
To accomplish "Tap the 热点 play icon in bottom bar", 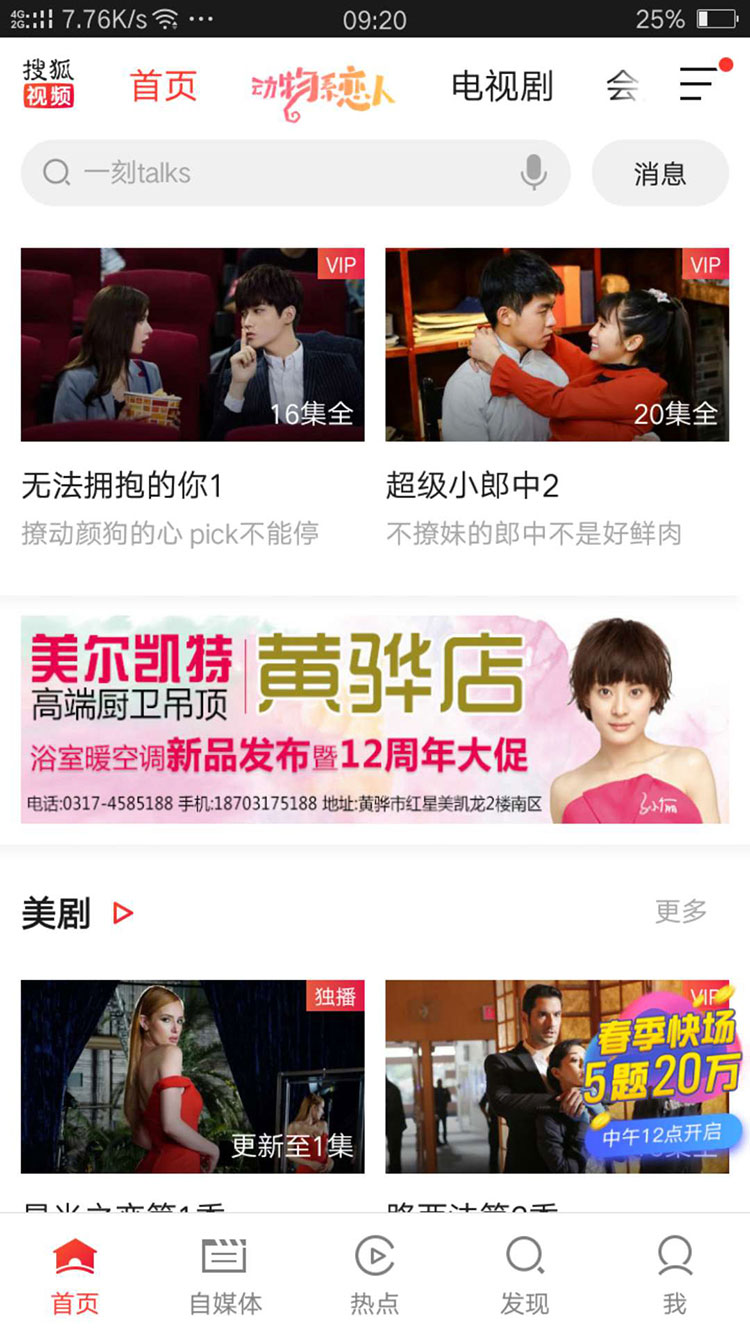I will coord(374,1255).
